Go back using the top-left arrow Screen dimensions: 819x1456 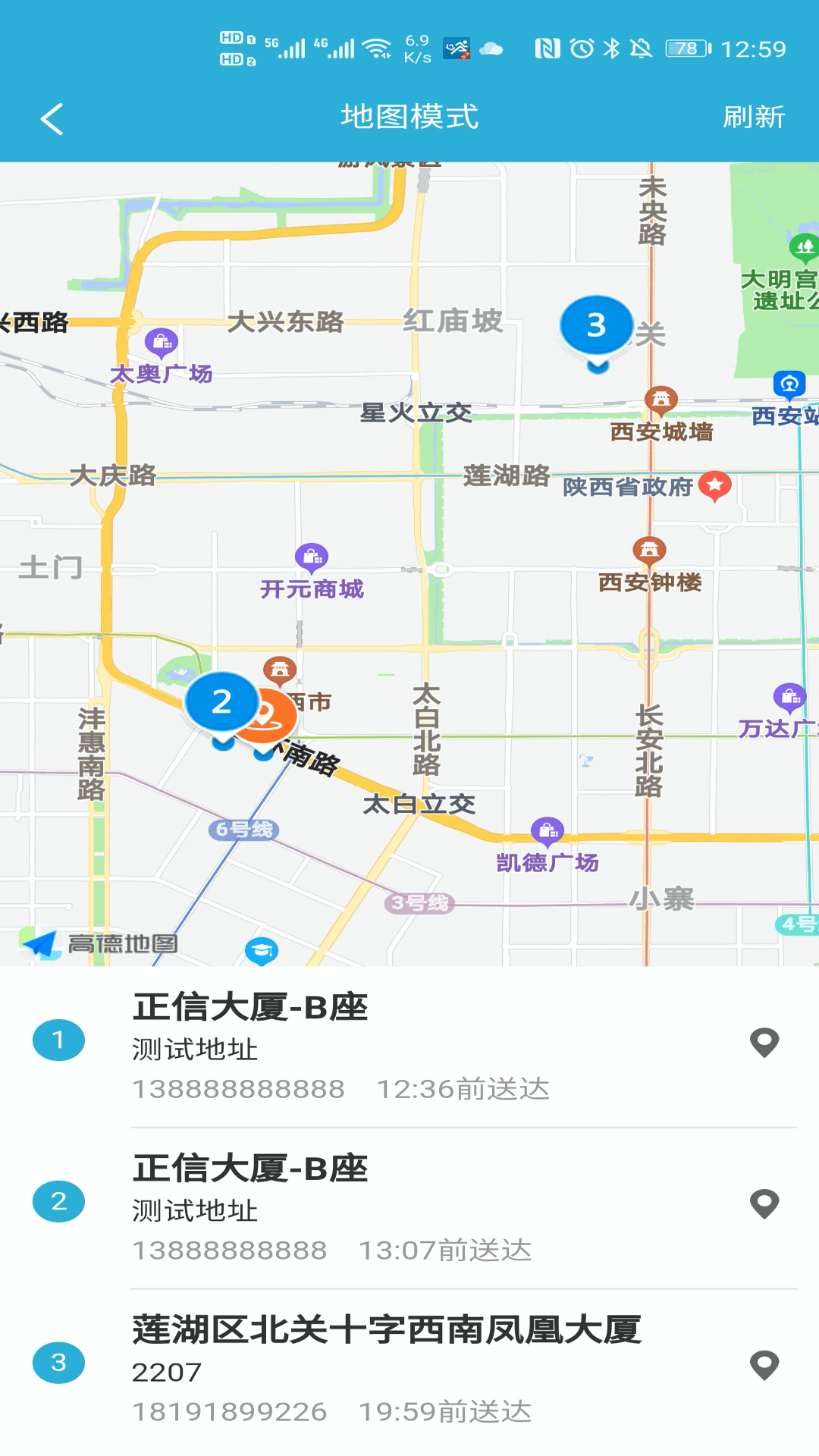[x=52, y=119]
